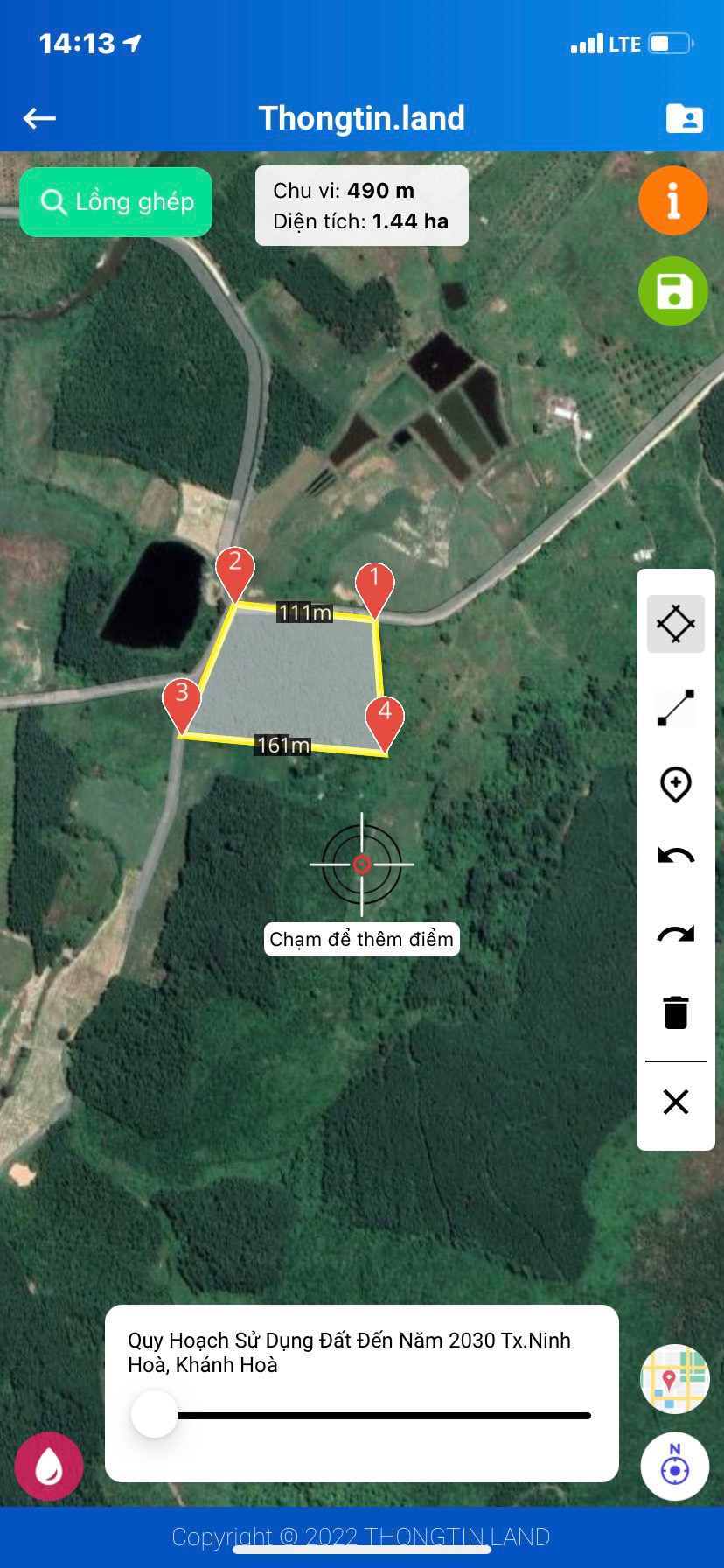Viewport: 724px width, 1568px height.
Task: Go back with the arrow icon
Action: tap(39, 118)
